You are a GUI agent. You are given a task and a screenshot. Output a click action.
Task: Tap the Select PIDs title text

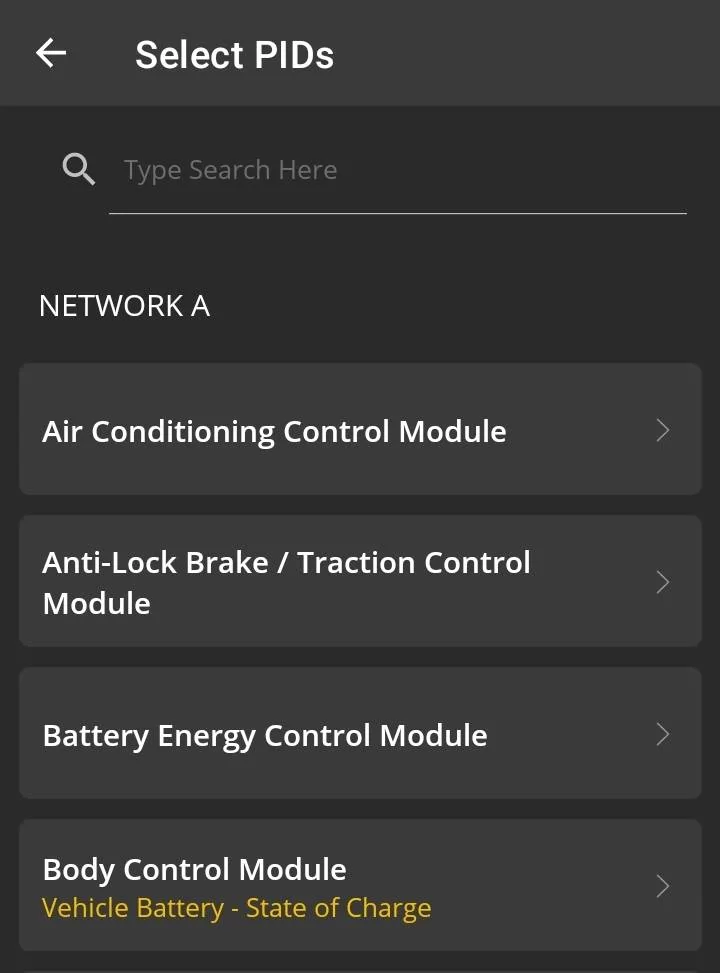click(234, 54)
